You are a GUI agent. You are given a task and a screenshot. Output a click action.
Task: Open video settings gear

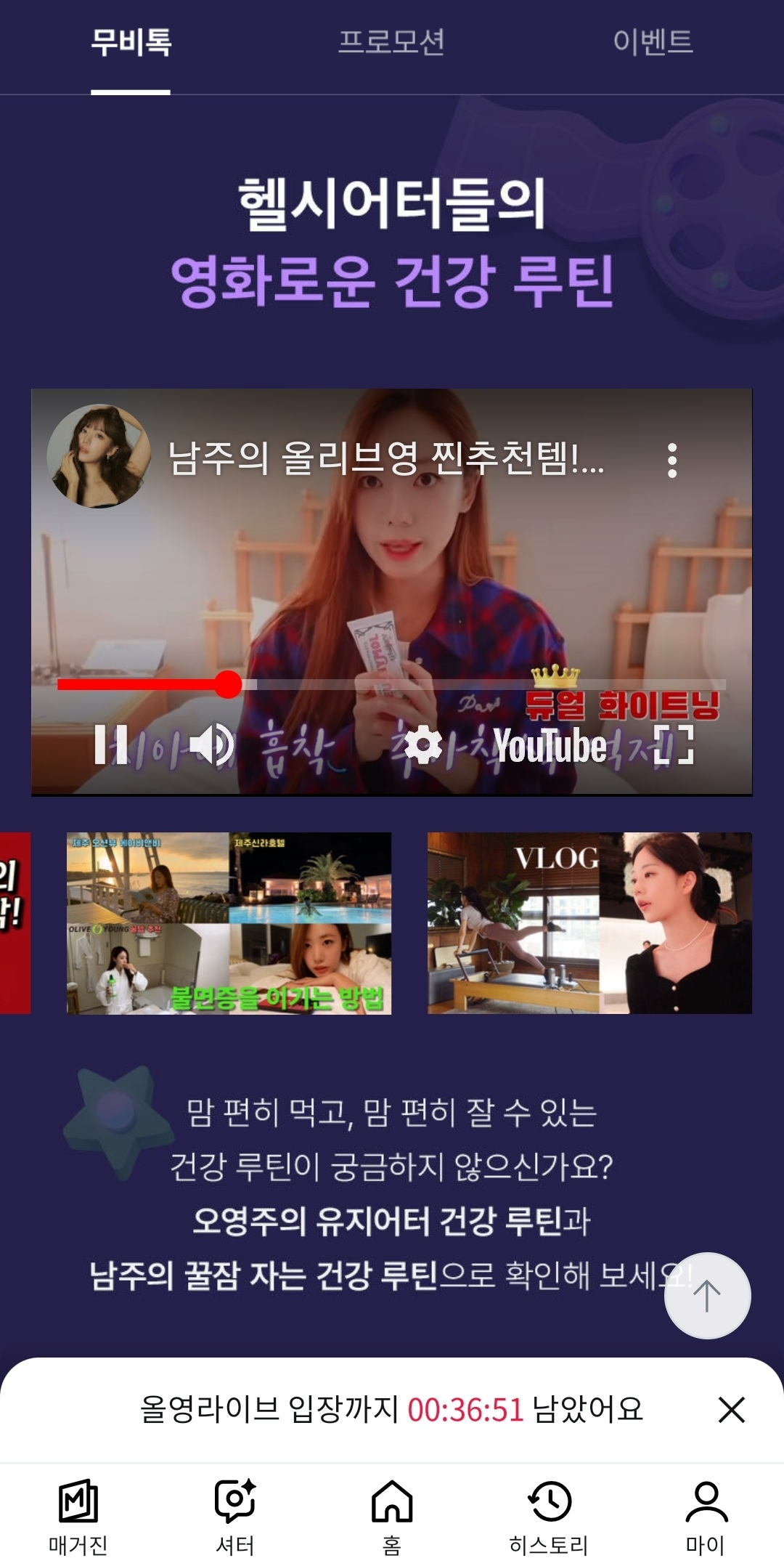(x=423, y=745)
